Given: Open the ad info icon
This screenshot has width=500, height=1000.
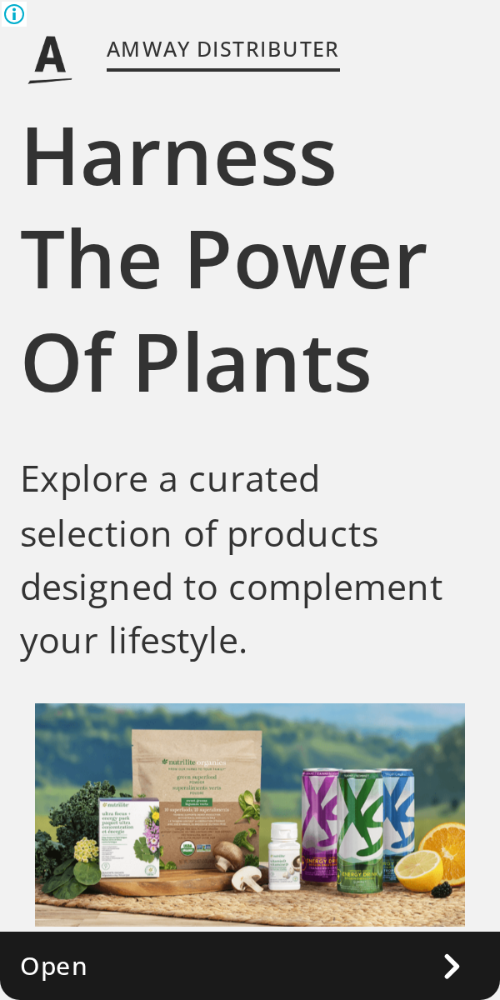Looking at the screenshot, I should pyautogui.click(x=13, y=13).
